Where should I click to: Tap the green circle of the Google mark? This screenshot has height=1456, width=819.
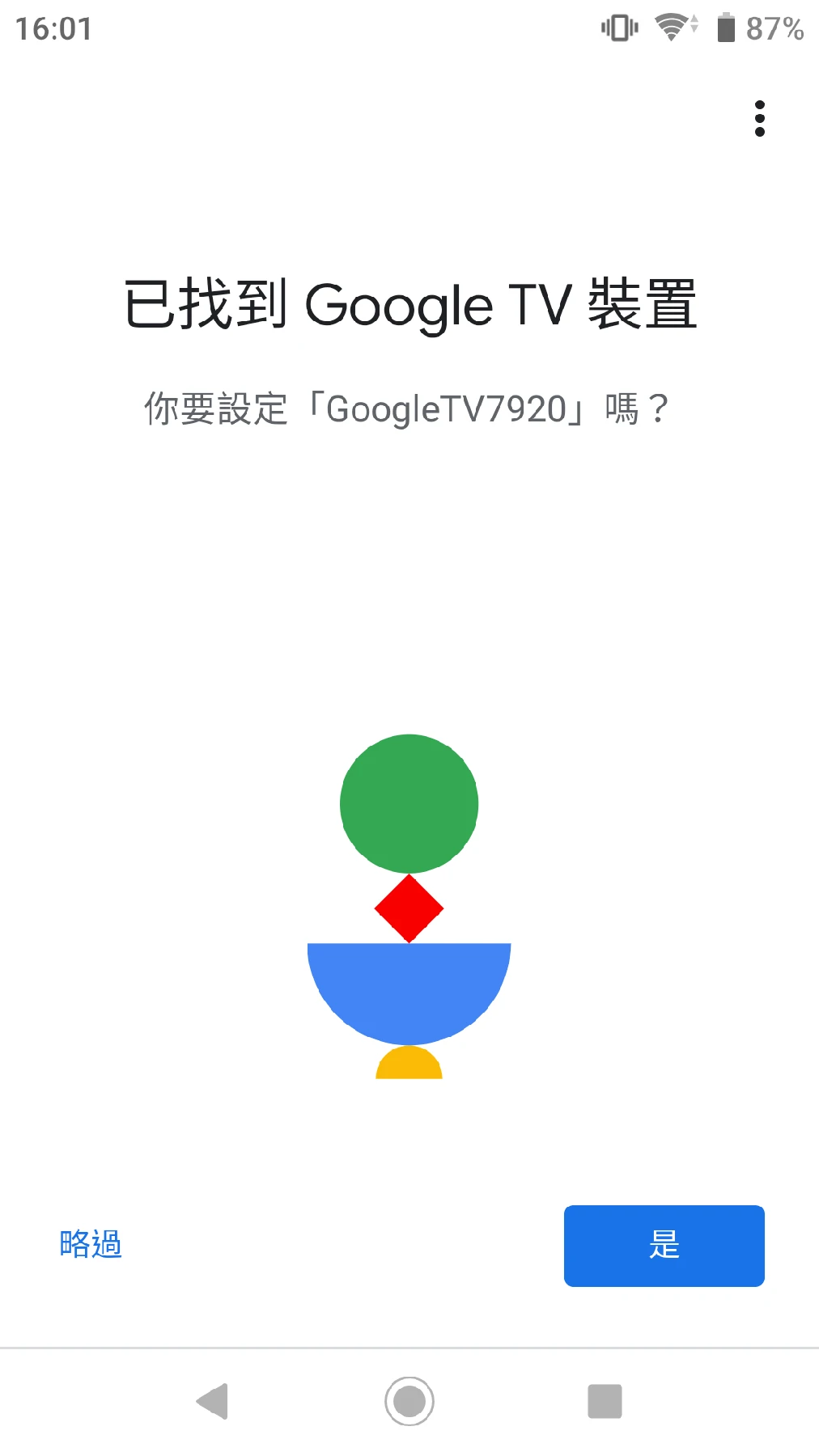[x=409, y=803]
